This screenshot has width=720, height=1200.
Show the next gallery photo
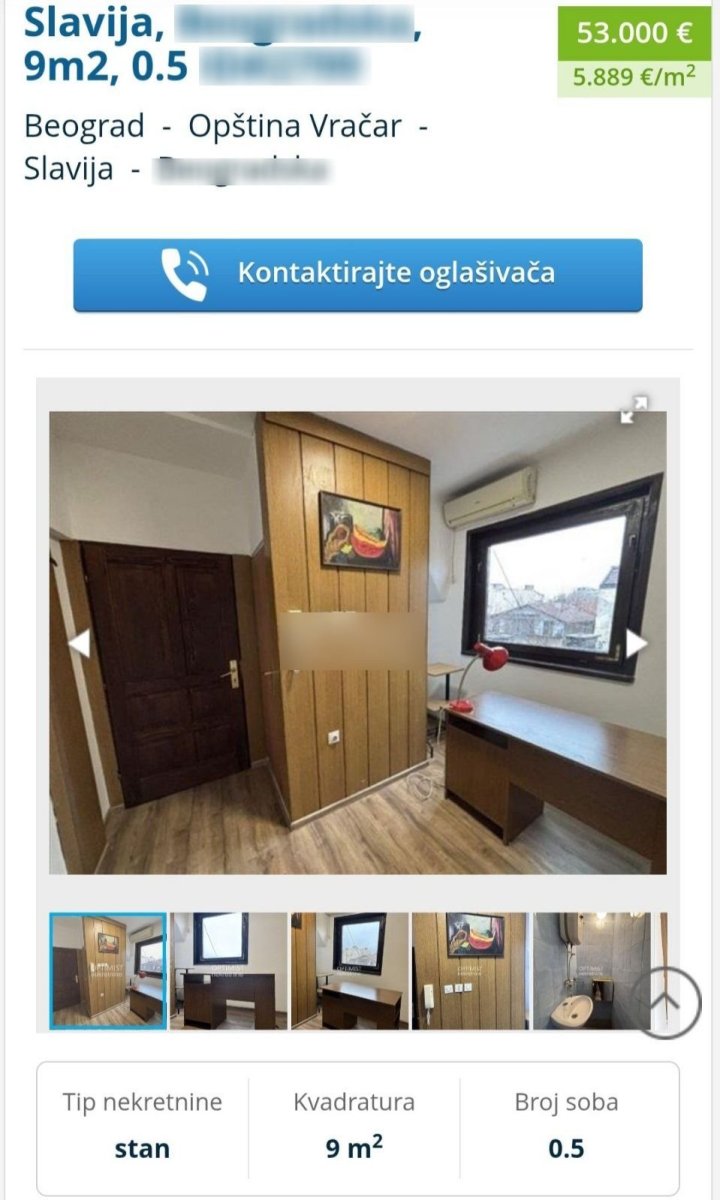[636, 643]
